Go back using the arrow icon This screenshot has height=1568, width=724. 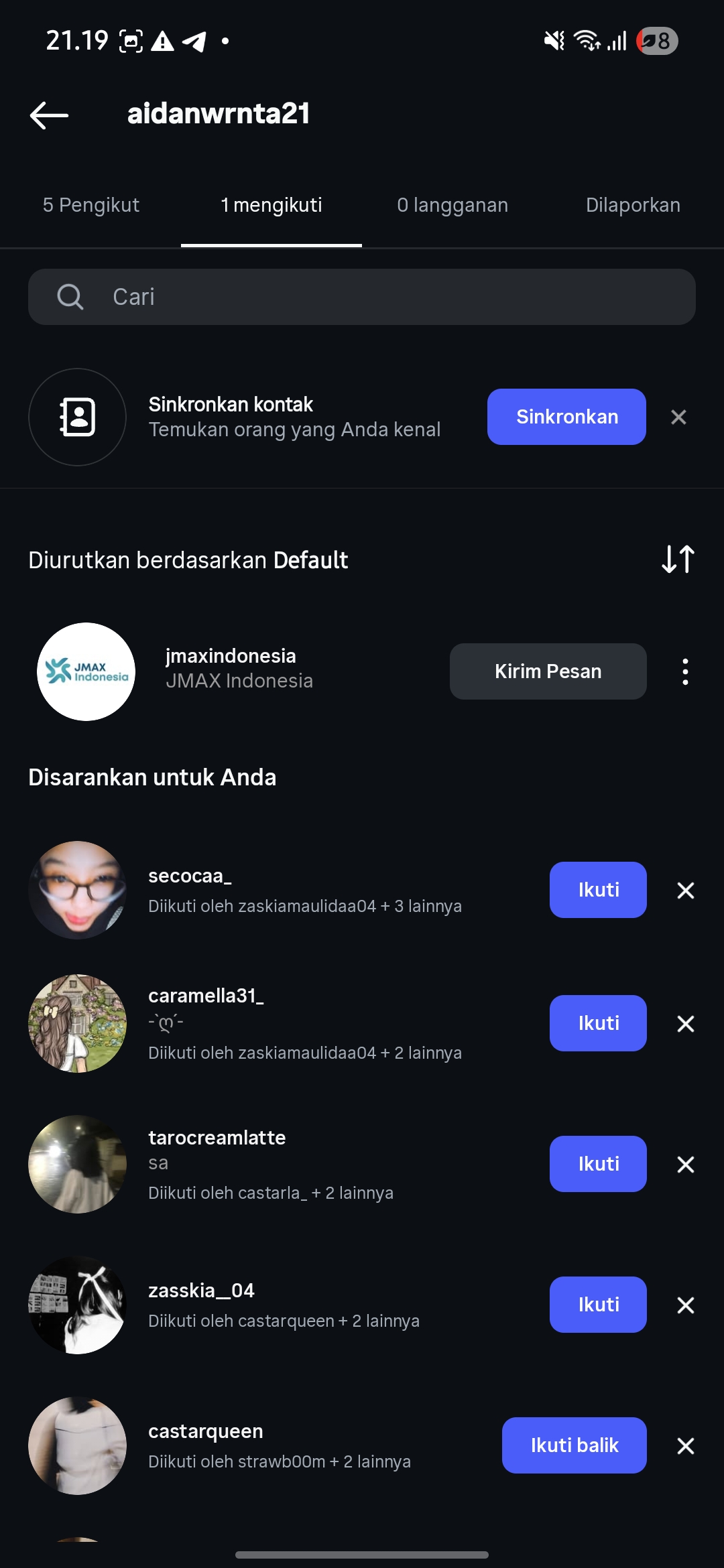point(49,115)
